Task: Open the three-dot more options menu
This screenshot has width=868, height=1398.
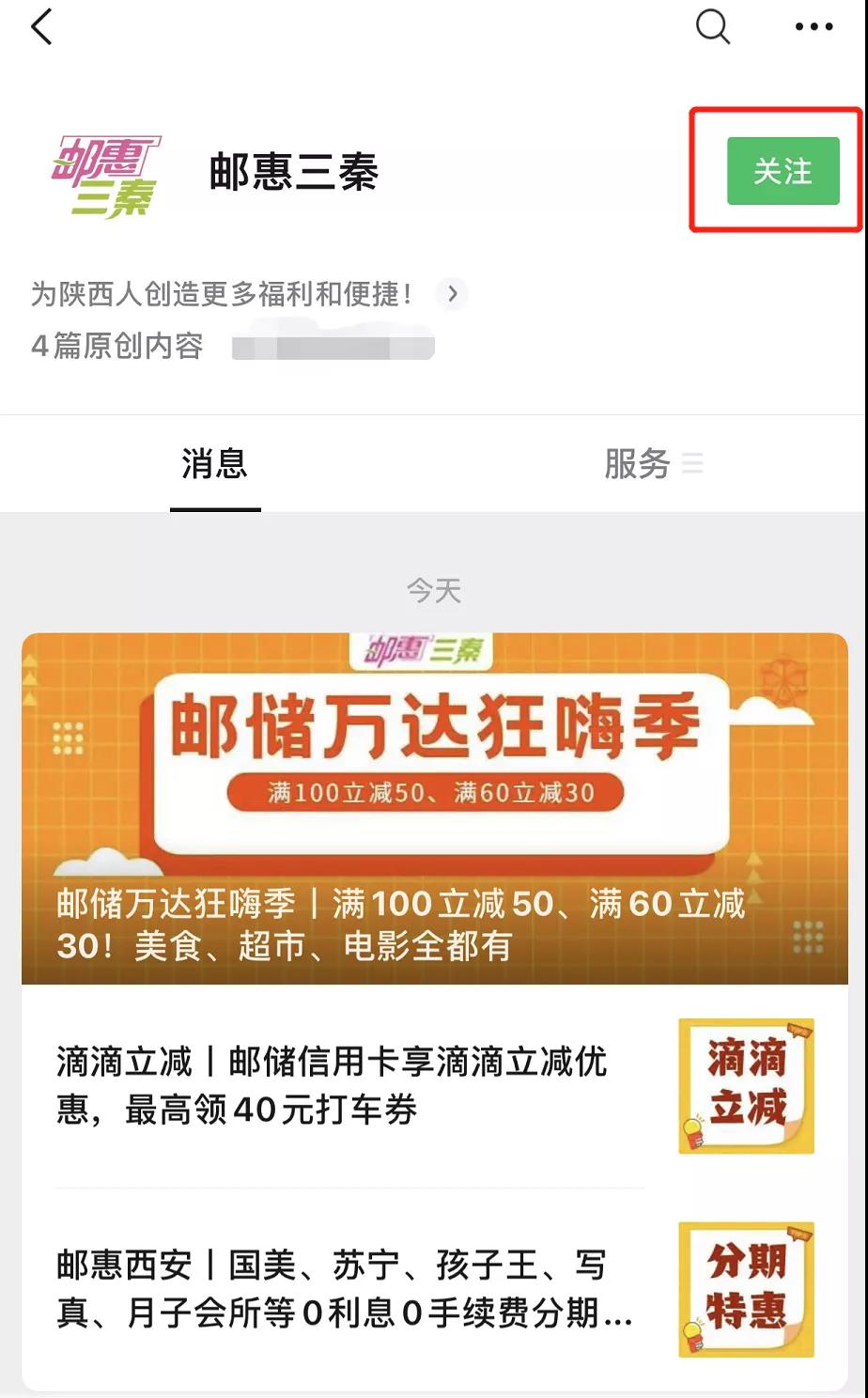Action: point(814,27)
